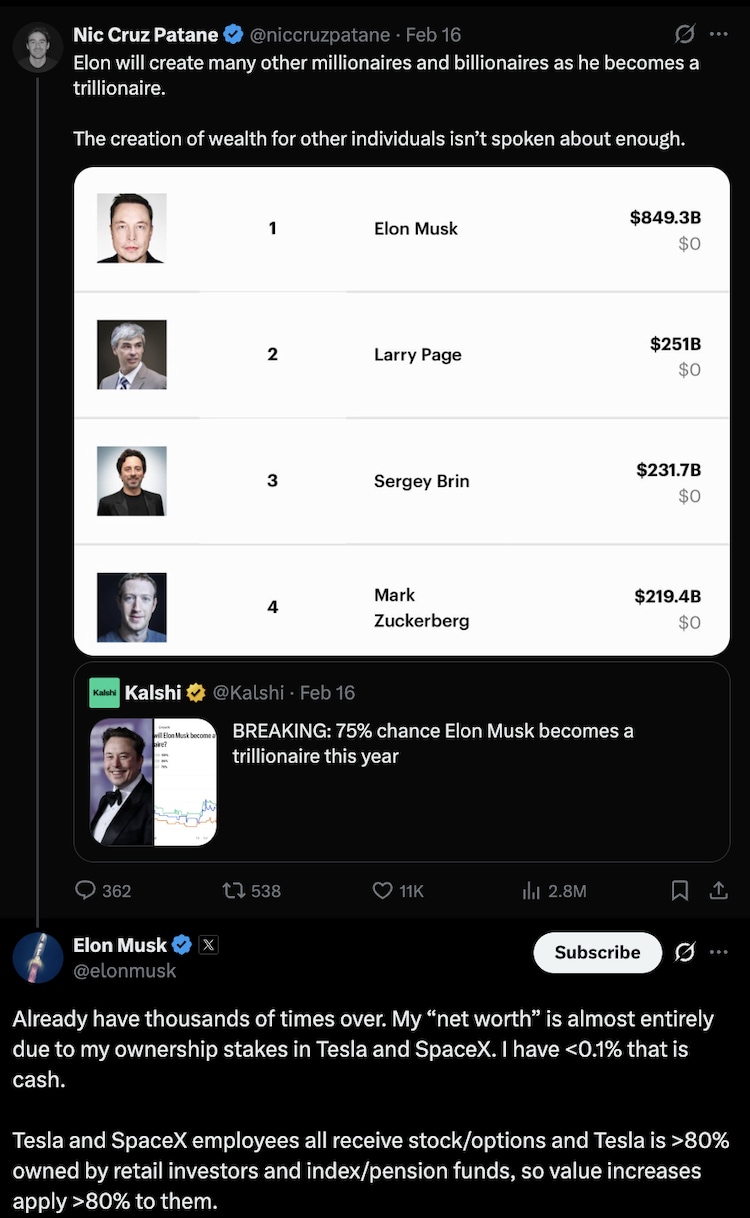This screenshot has height=1218, width=750.
Task: Tap Grok icon on Nic Cruz Patane's post
Action: (x=685, y=34)
